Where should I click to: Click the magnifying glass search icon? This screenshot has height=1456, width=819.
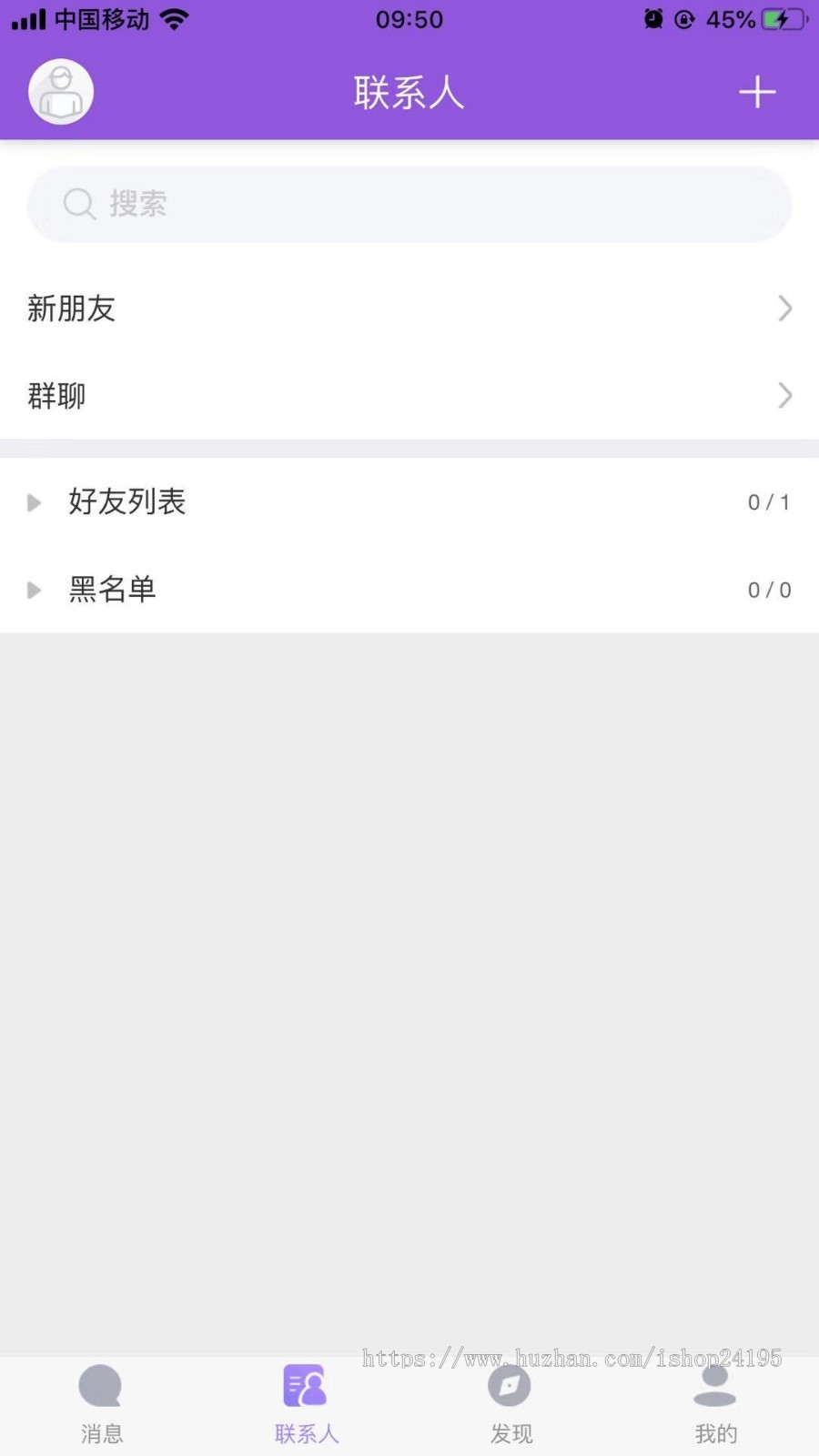(x=79, y=204)
